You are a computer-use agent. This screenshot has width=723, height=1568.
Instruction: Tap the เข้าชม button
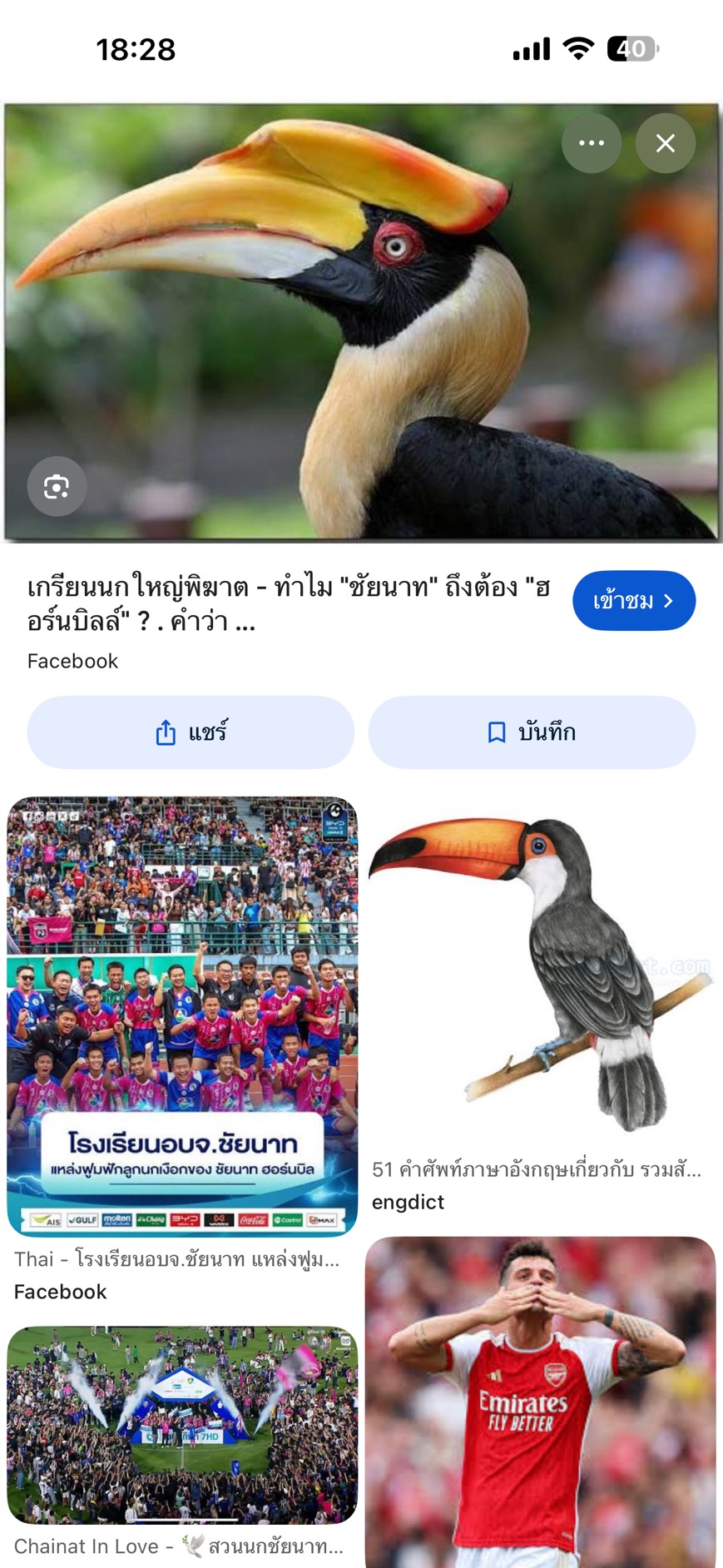coord(633,600)
